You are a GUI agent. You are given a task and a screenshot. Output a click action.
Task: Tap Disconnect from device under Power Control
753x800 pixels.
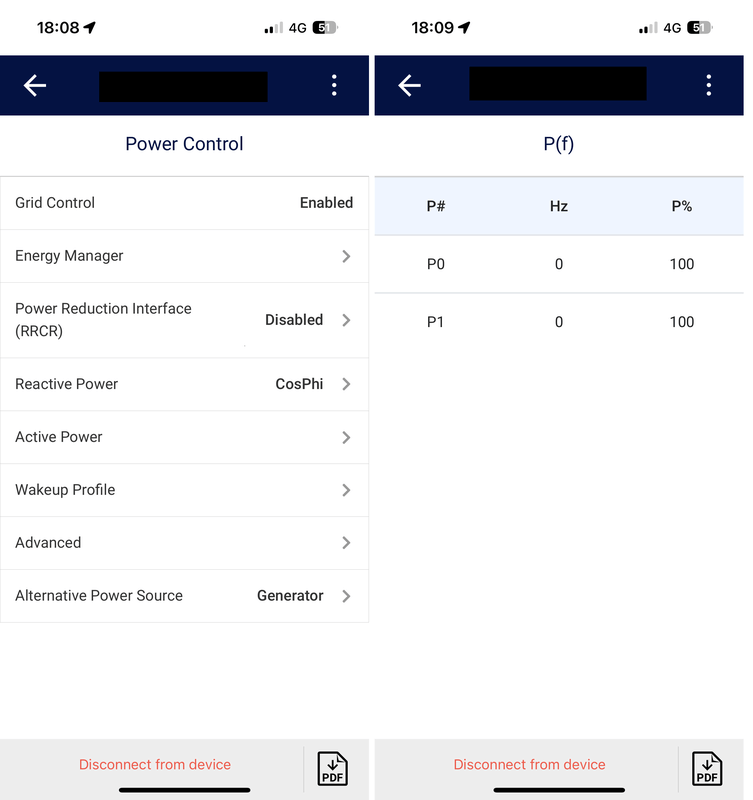coord(155,765)
